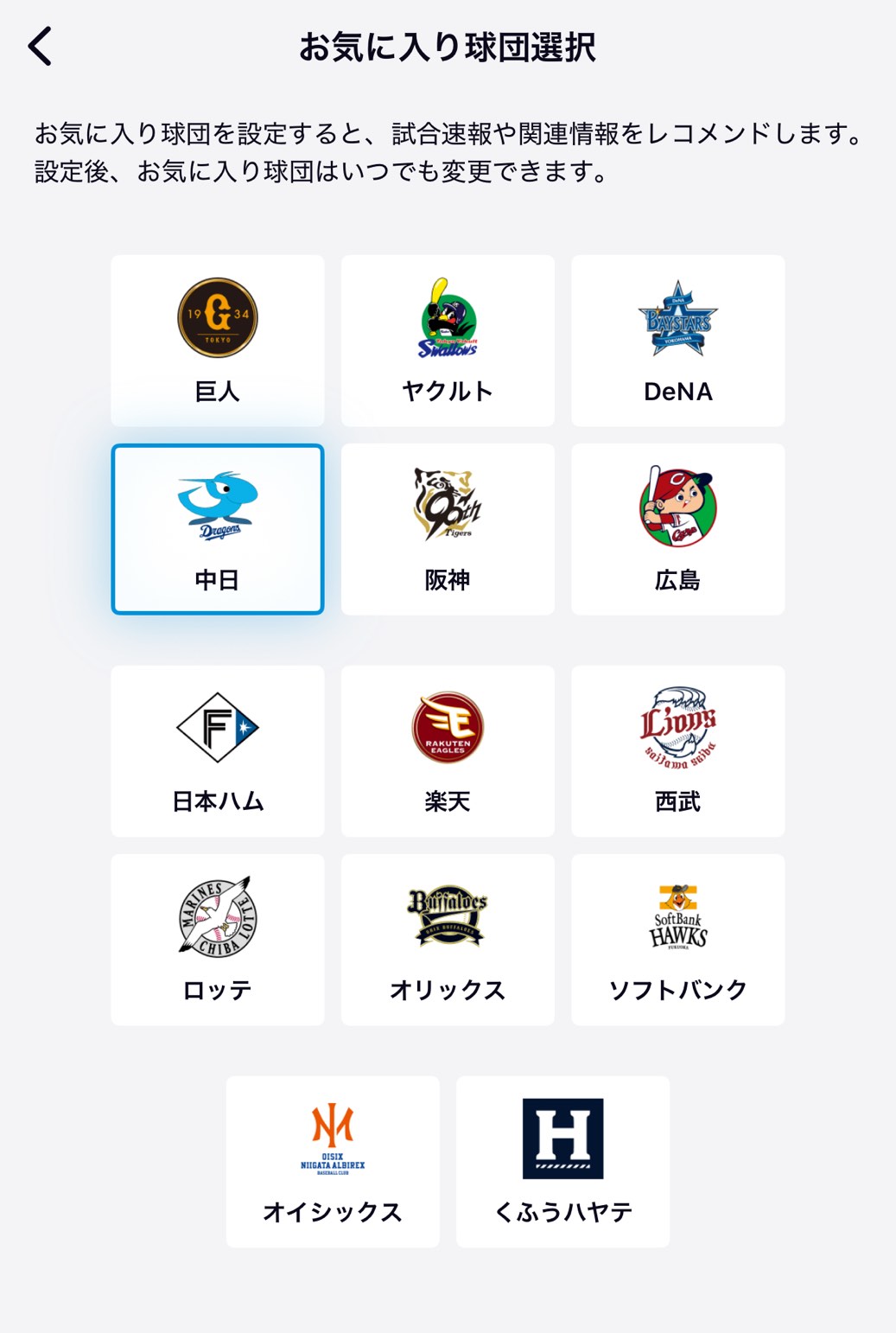
Task: Pick the くふうハヤテ team card
Action: [x=562, y=1161]
